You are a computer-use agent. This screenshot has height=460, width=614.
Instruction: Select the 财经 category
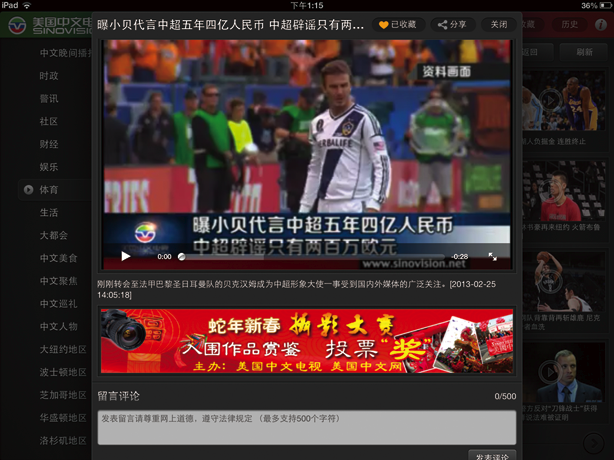click(x=49, y=144)
